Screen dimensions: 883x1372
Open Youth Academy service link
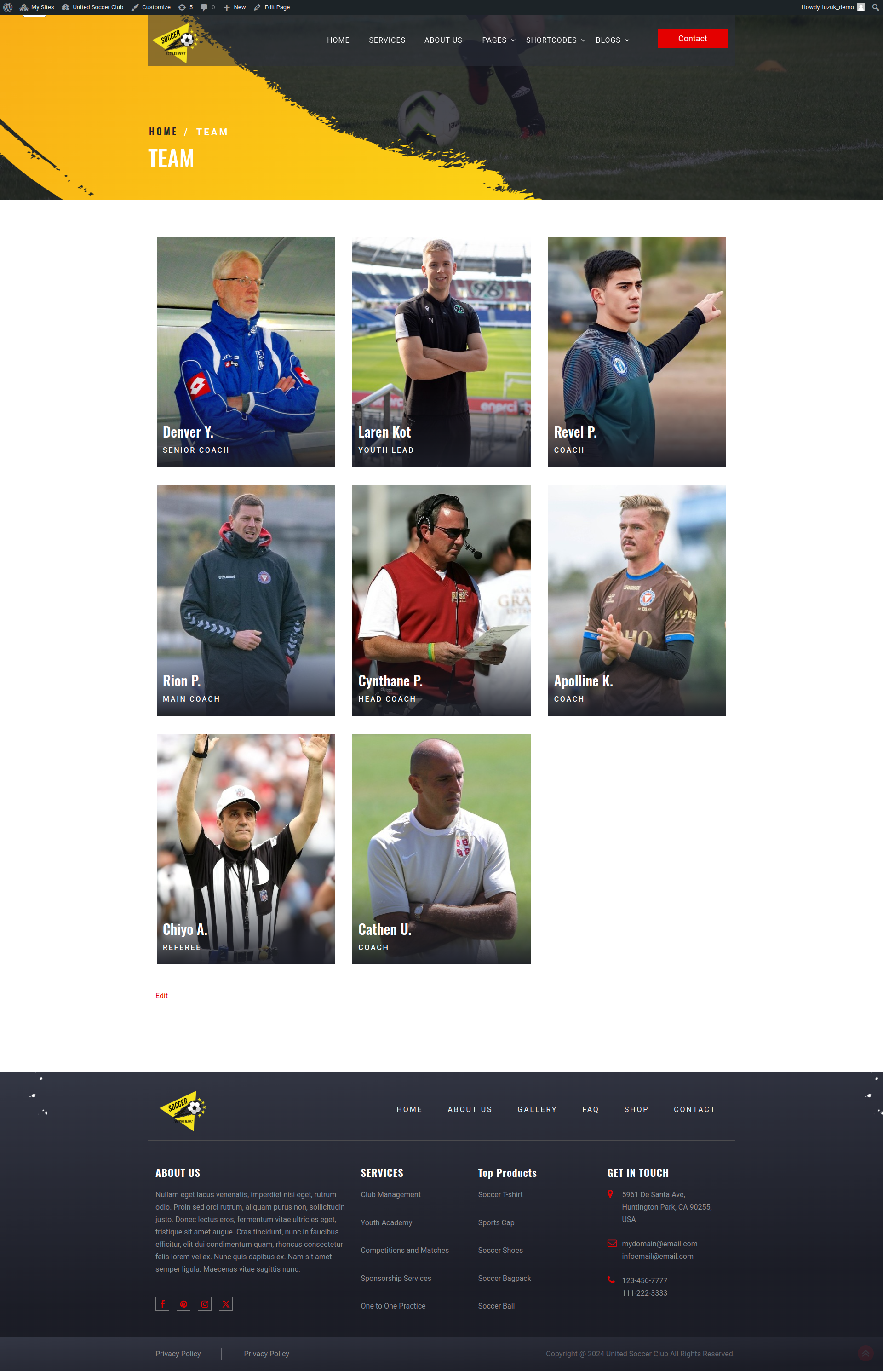coord(386,1222)
